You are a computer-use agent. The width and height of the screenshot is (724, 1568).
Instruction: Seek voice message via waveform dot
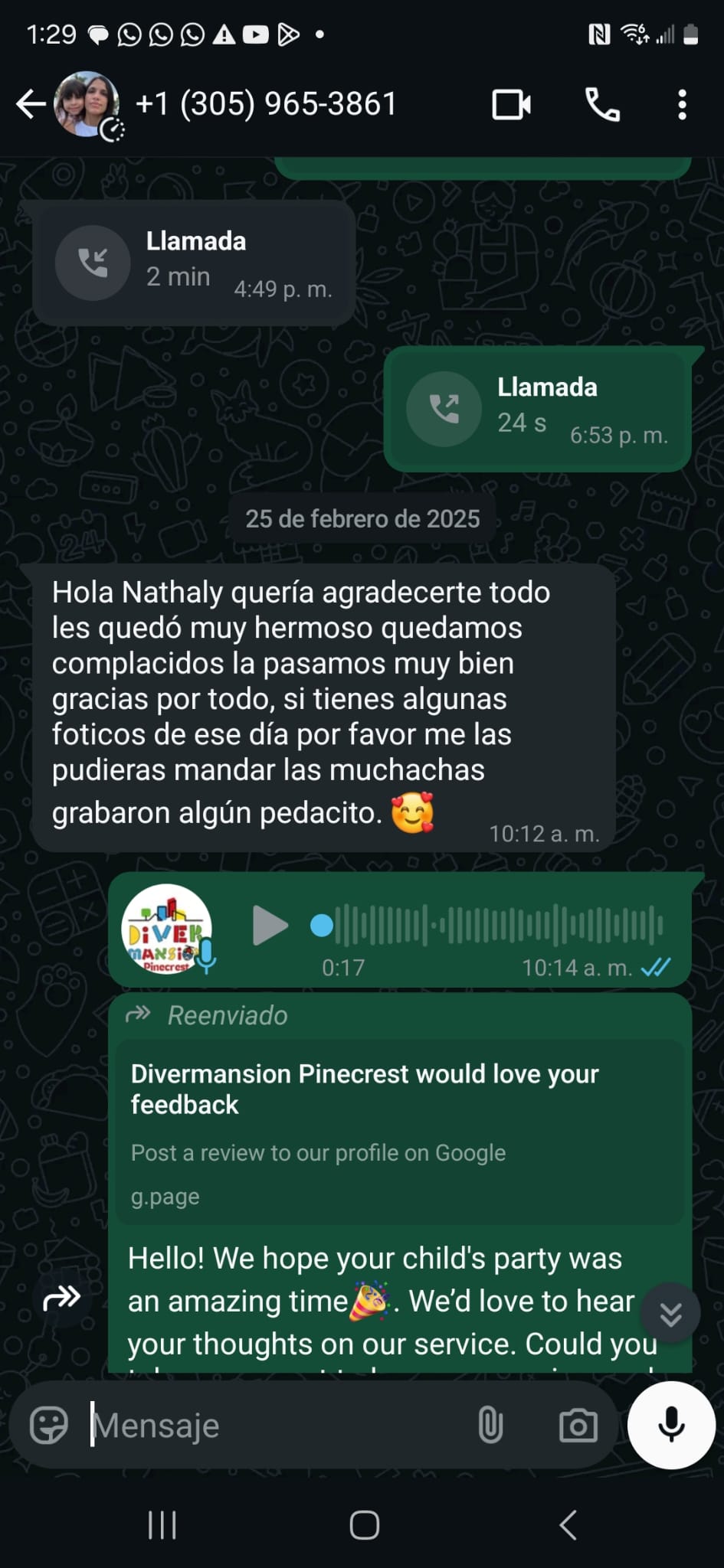322,926
